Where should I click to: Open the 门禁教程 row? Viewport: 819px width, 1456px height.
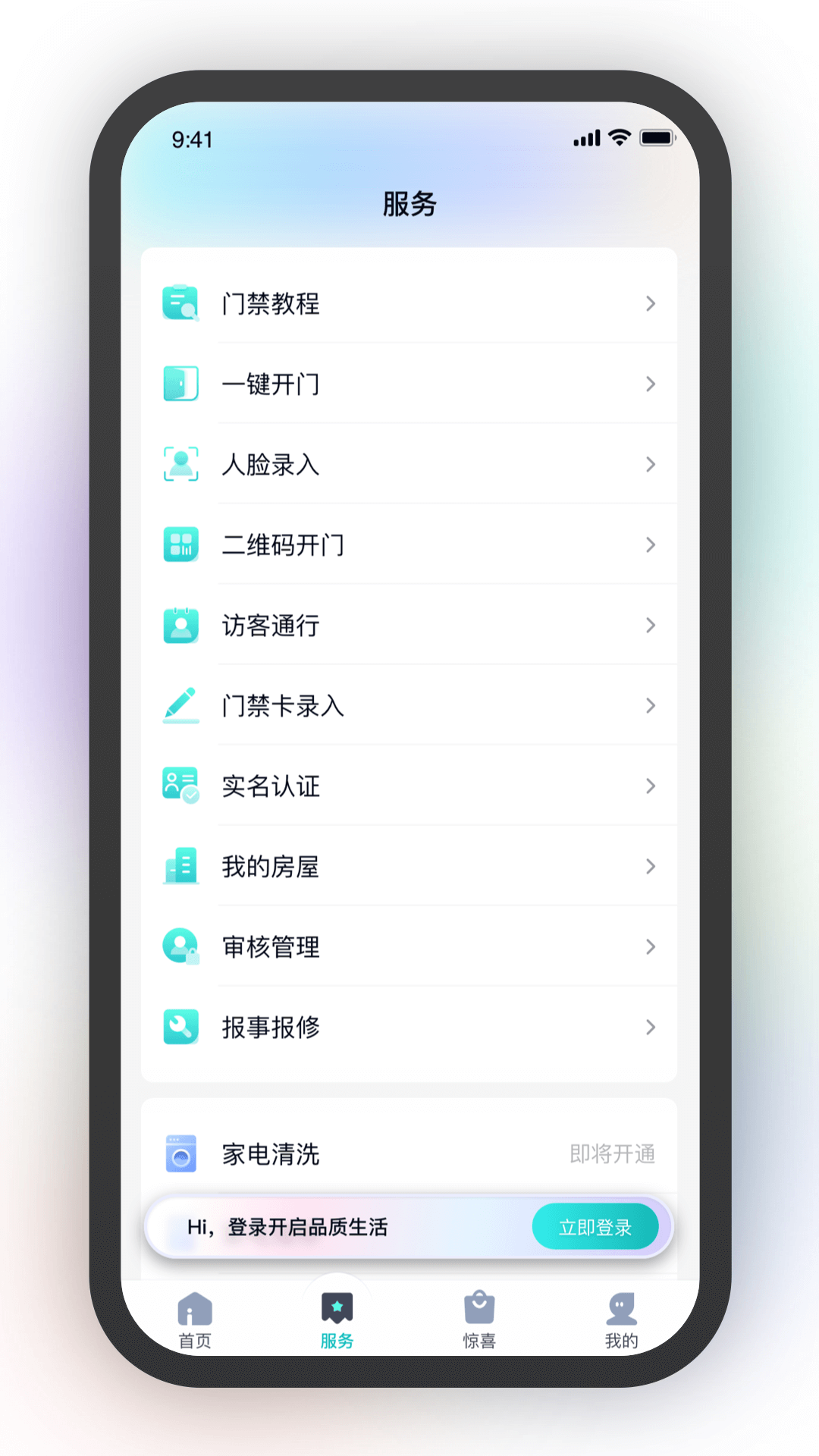409,303
